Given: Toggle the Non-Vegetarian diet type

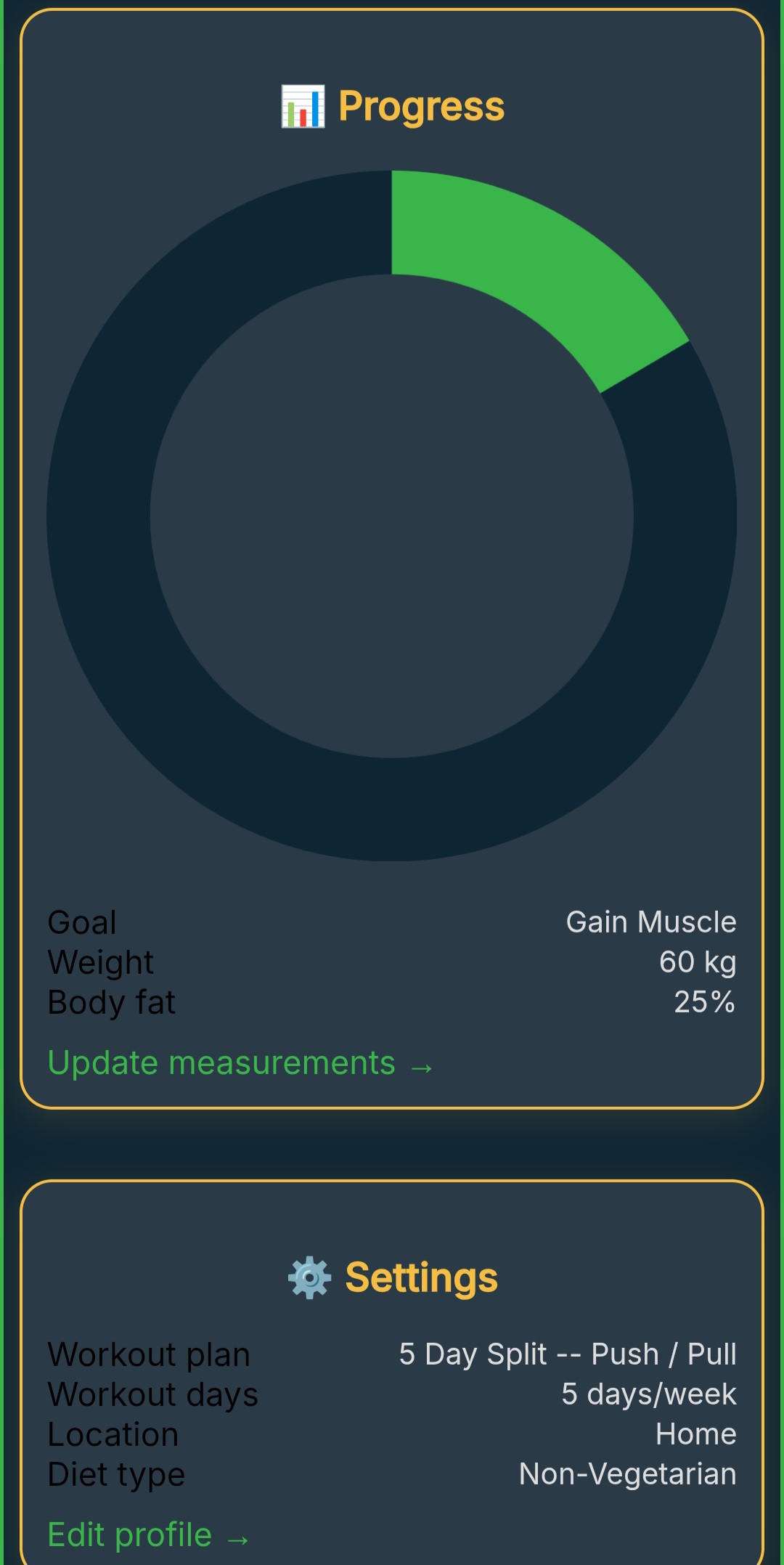Looking at the screenshot, I should [627, 1473].
